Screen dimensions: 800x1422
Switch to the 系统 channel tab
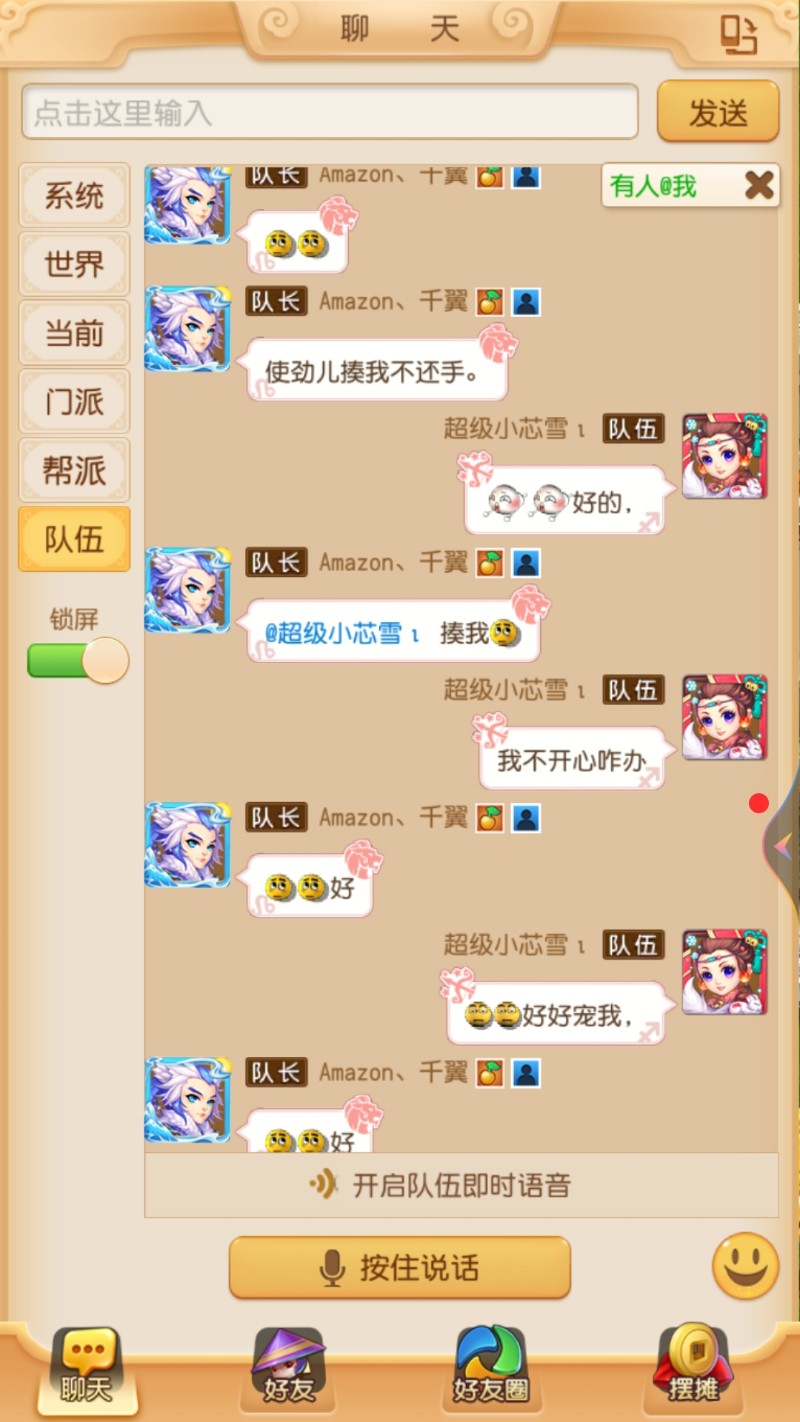pos(74,196)
